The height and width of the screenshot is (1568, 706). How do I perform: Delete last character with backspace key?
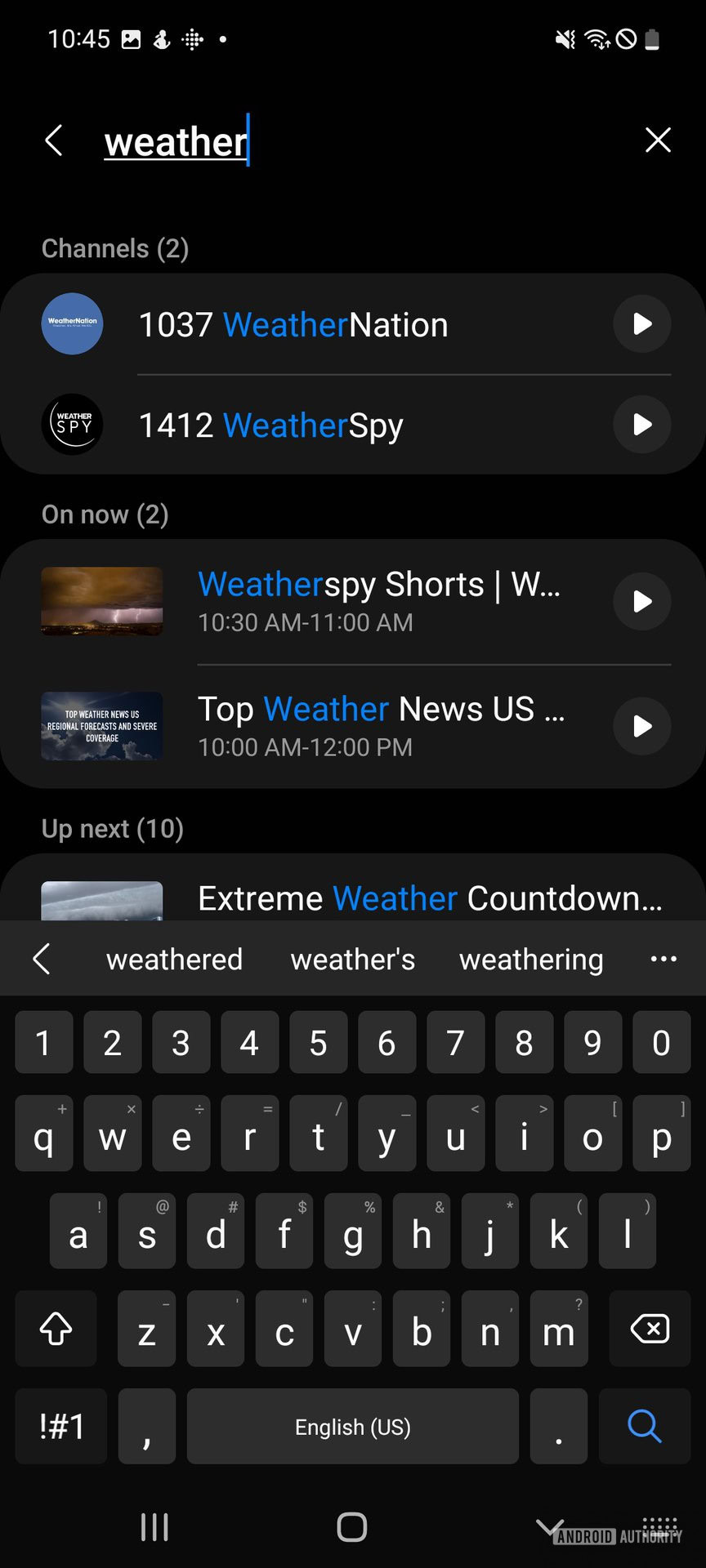[x=650, y=1330]
